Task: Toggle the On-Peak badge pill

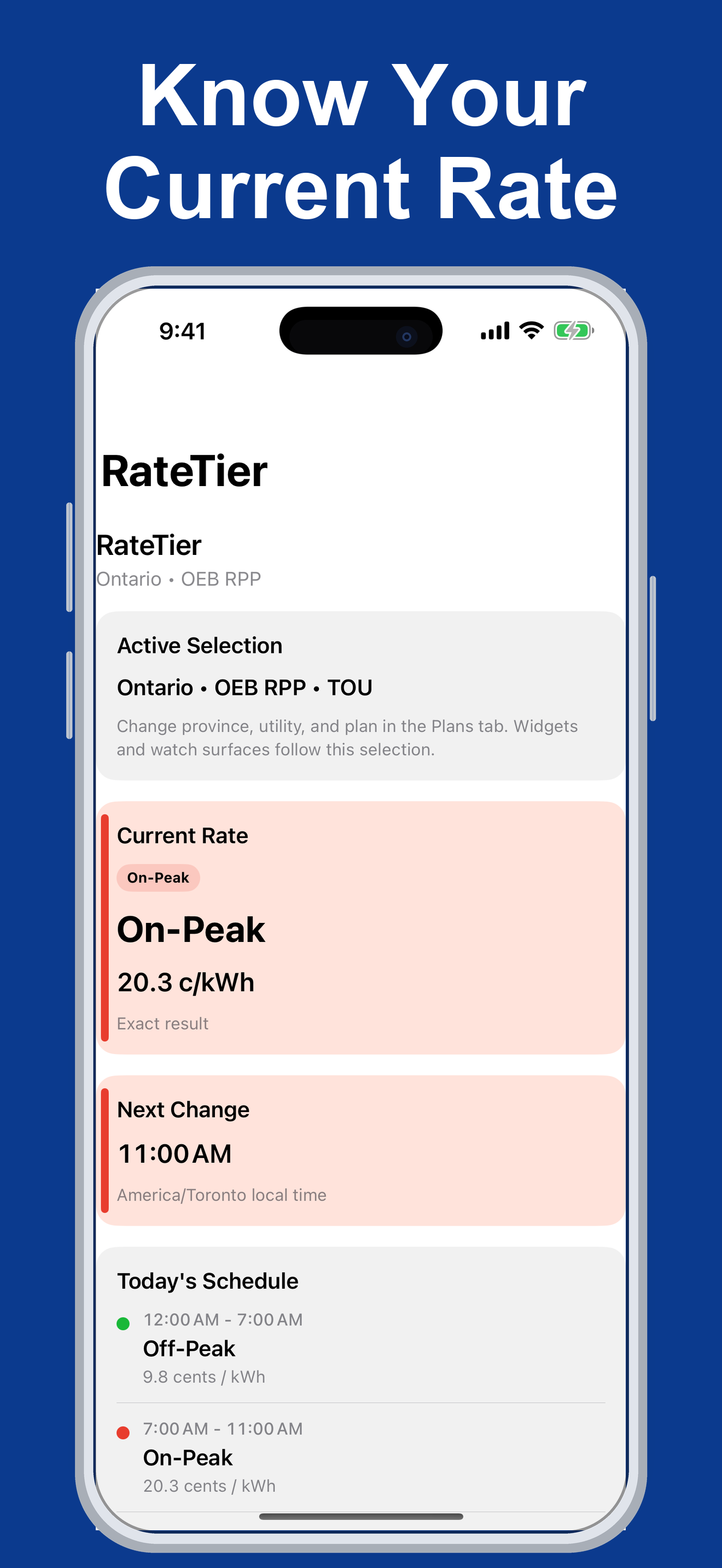Action: [x=158, y=877]
